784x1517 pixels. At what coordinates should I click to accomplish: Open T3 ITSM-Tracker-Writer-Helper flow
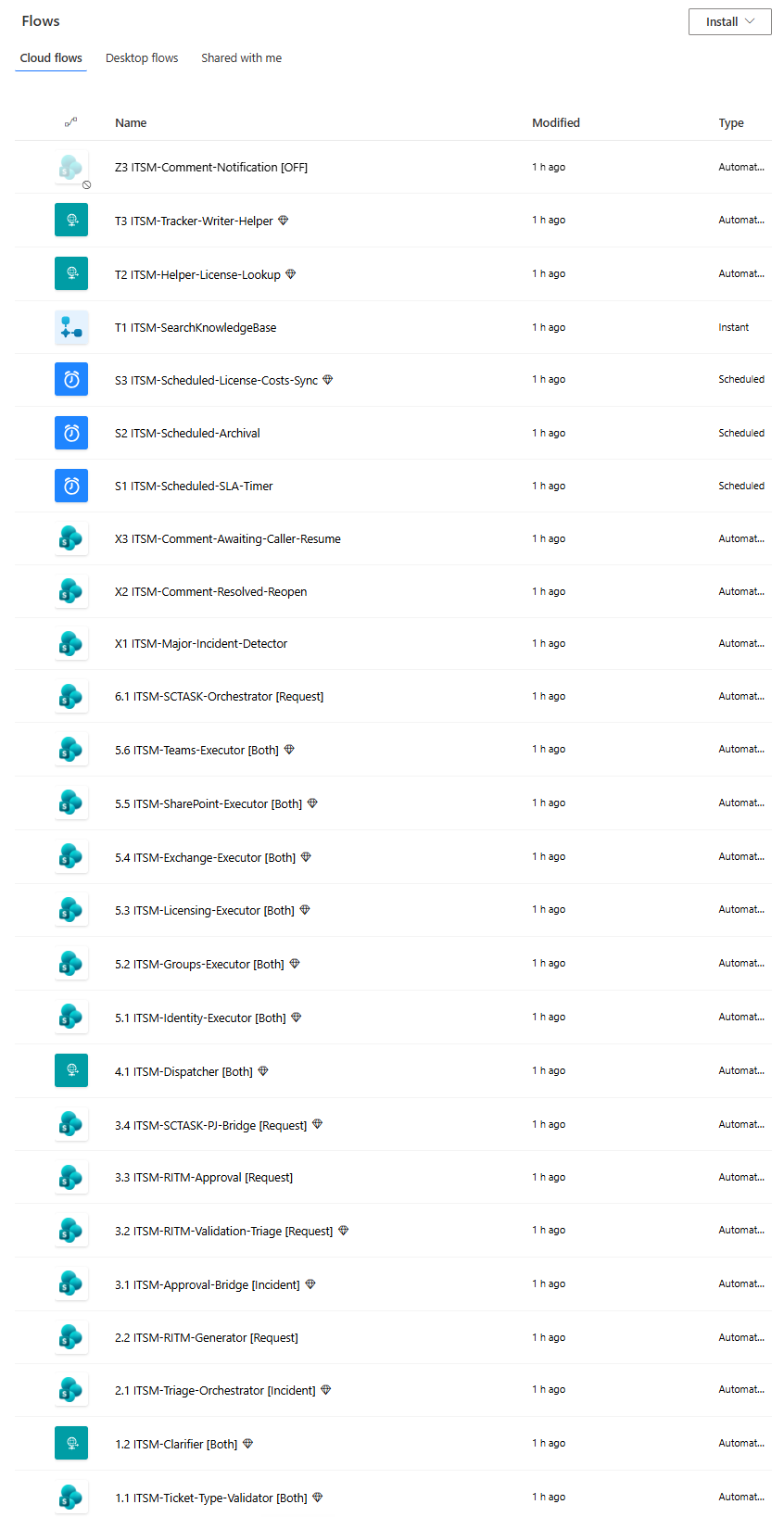[194, 221]
